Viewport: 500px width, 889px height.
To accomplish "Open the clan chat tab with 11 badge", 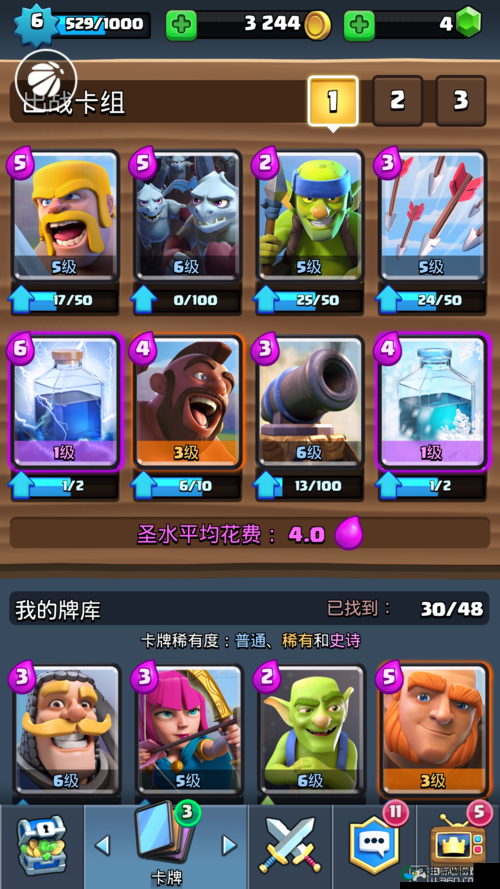I will coord(374,846).
